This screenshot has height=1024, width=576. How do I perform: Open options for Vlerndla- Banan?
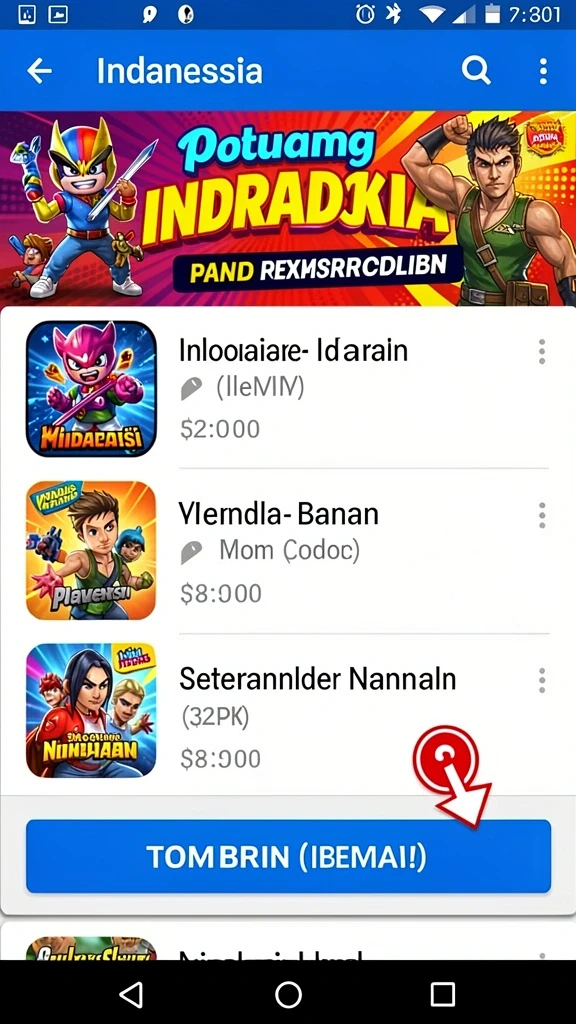[541, 515]
